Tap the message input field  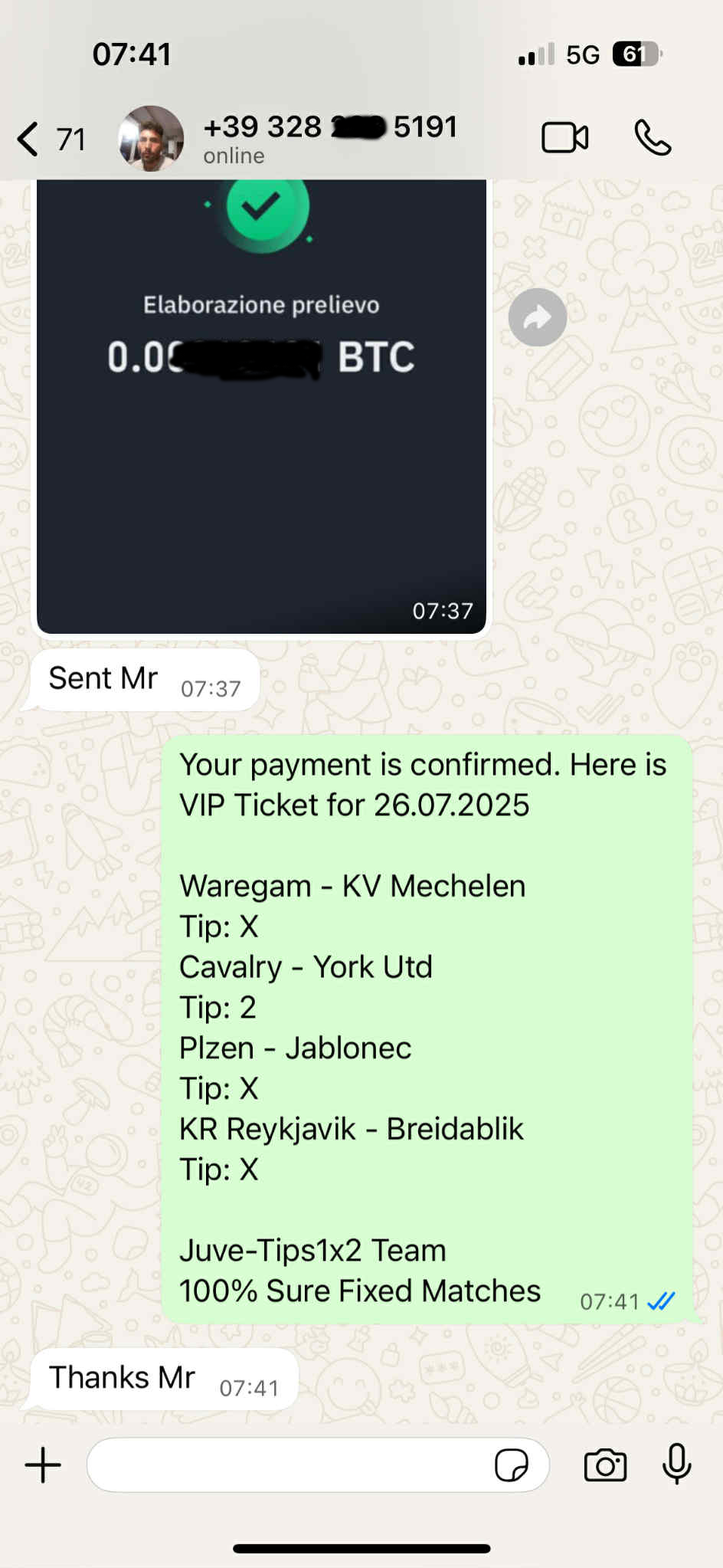(291, 1465)
